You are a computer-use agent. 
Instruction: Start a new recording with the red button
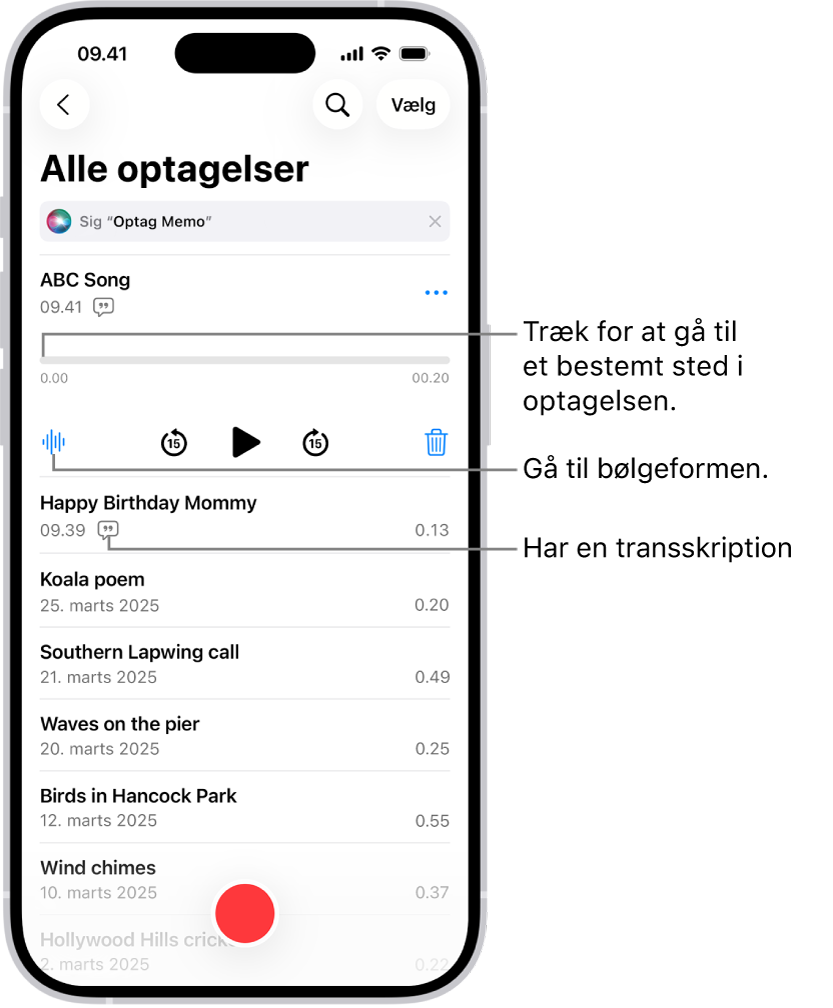[x=245, y=913]
